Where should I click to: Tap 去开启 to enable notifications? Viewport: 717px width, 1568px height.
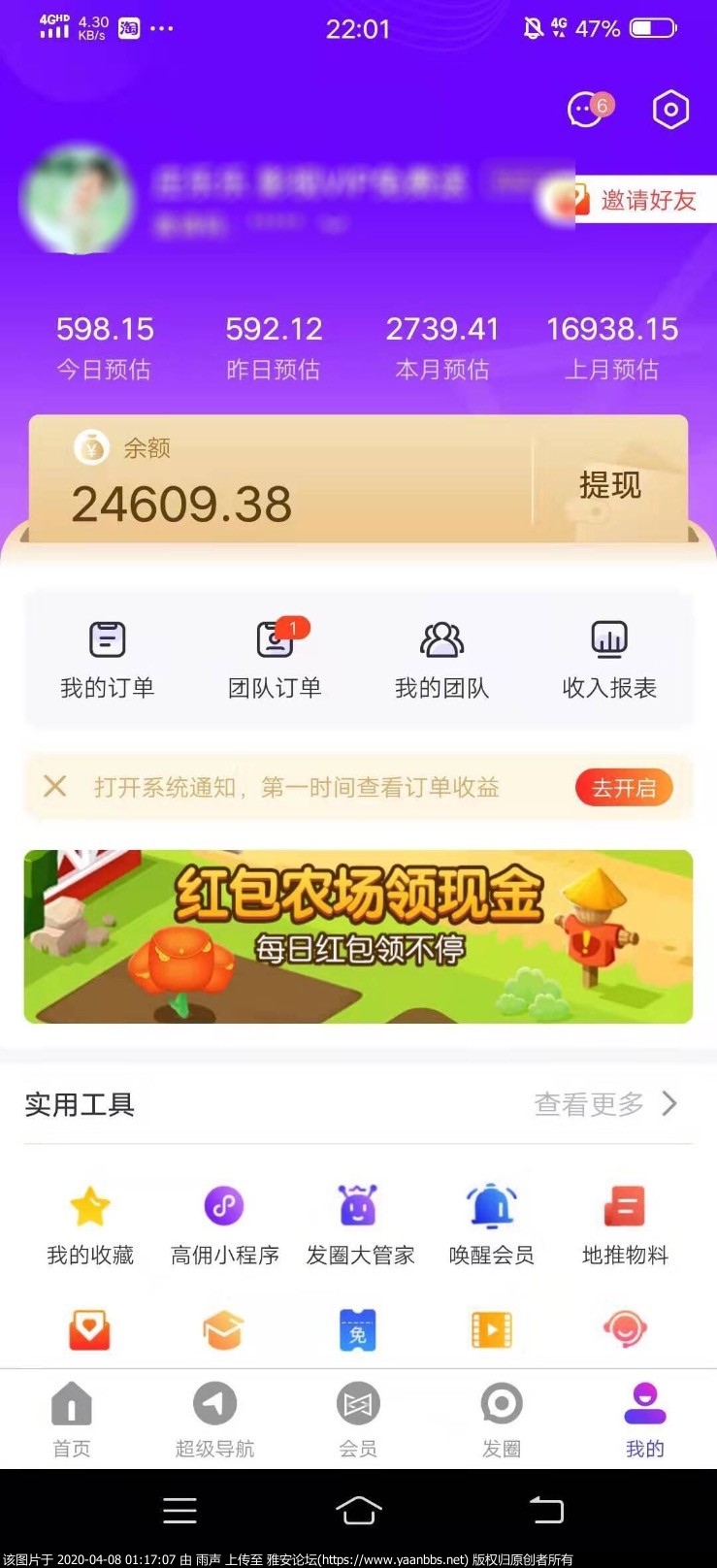[624, 788]
